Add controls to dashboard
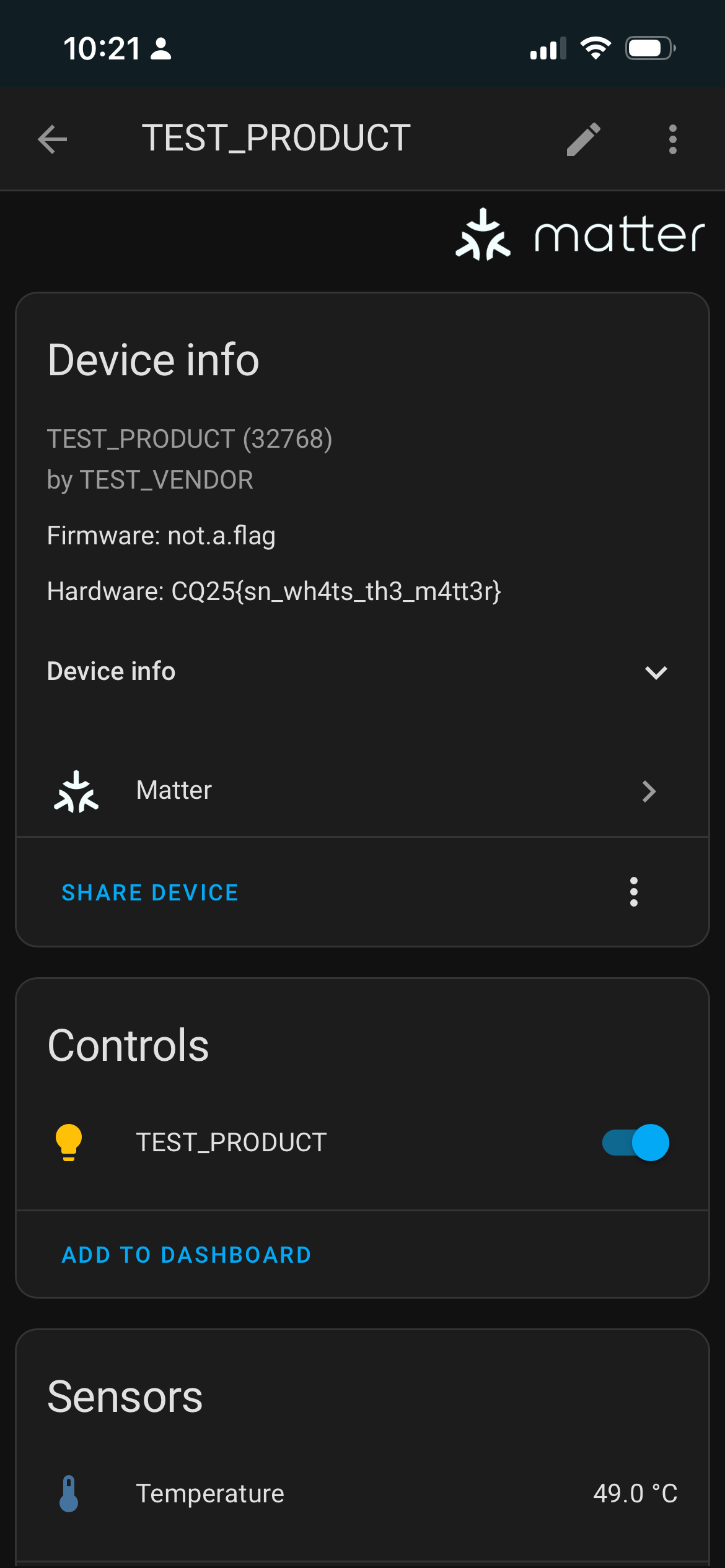This screenshot has width=725, height=1568. point(187,1255)
